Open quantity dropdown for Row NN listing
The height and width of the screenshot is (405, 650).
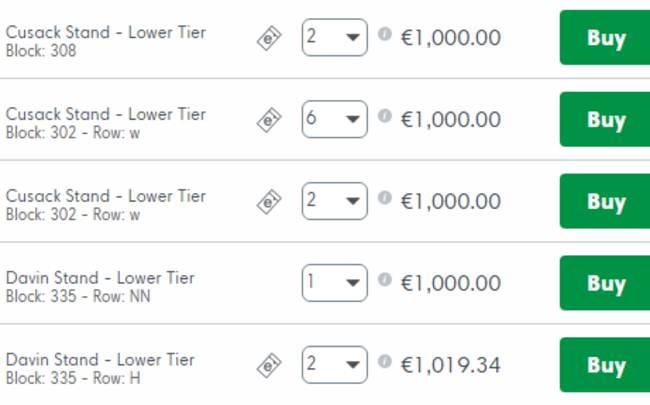click(334, 283)
